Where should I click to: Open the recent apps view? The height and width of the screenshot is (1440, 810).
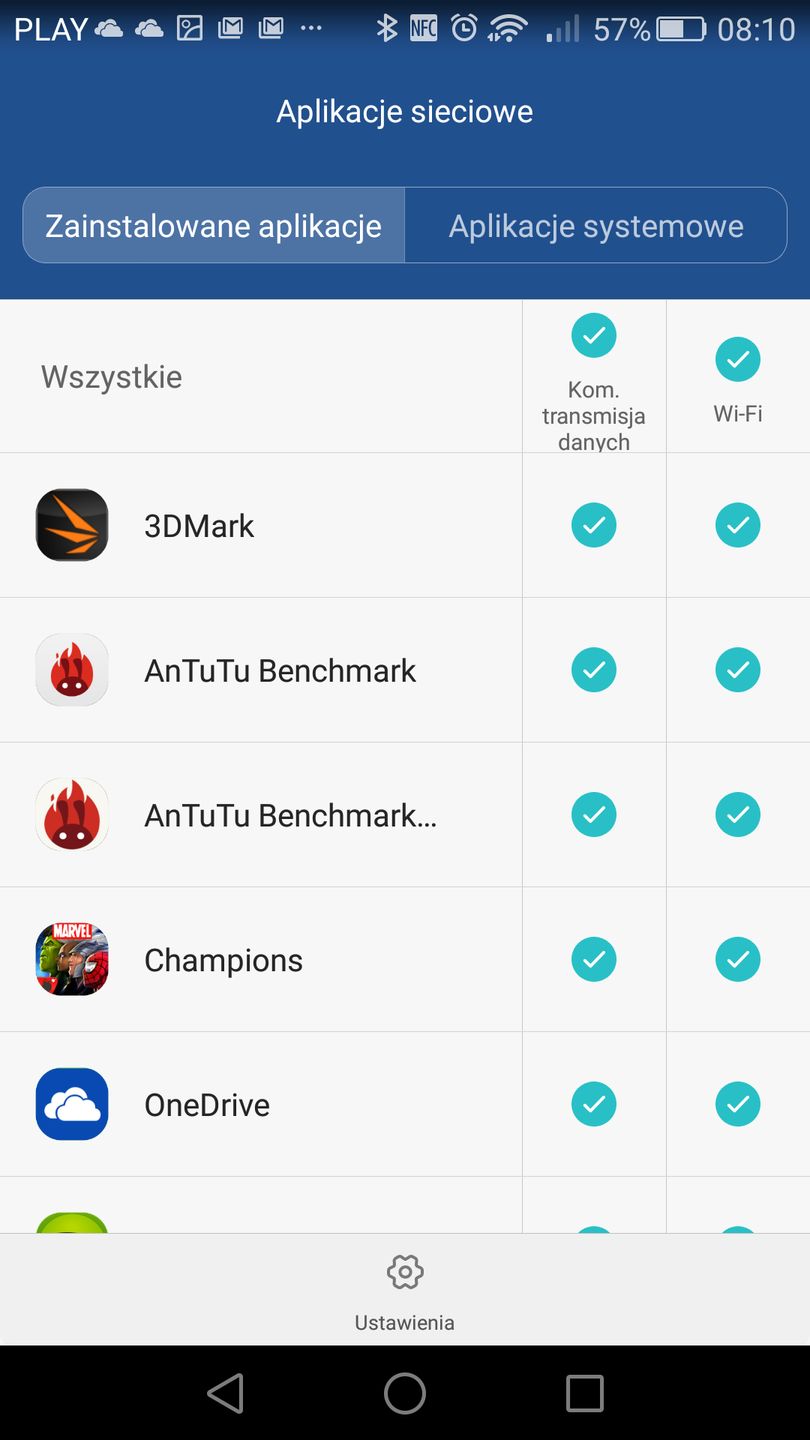click(x=584, y=1393)
